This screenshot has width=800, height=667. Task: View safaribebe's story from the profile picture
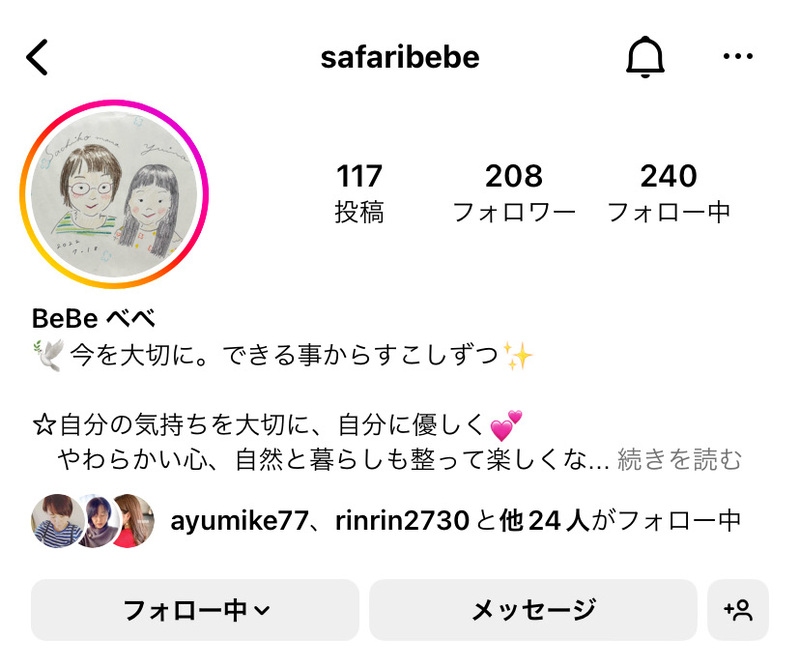[x=114, y=194]
